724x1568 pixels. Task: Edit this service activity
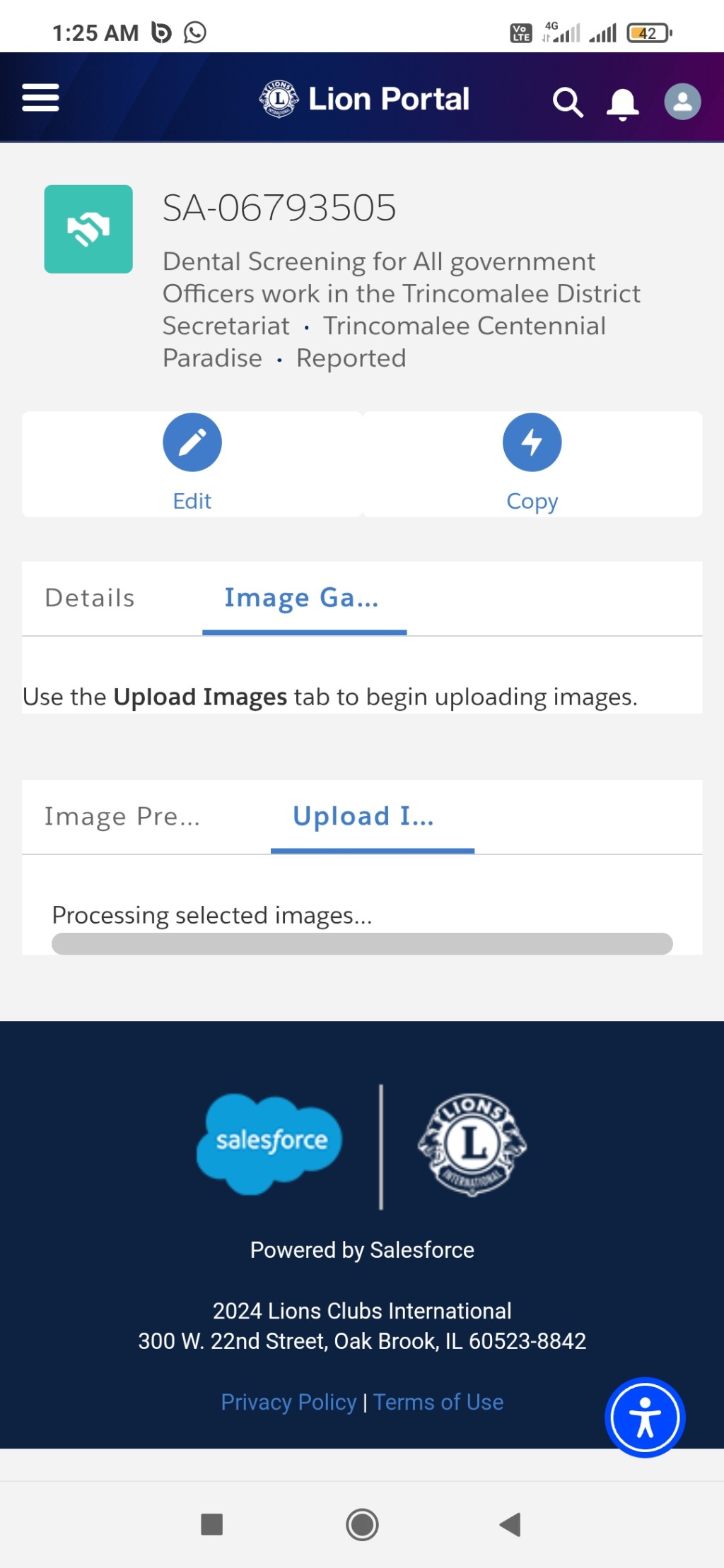[x=192, y=464]
